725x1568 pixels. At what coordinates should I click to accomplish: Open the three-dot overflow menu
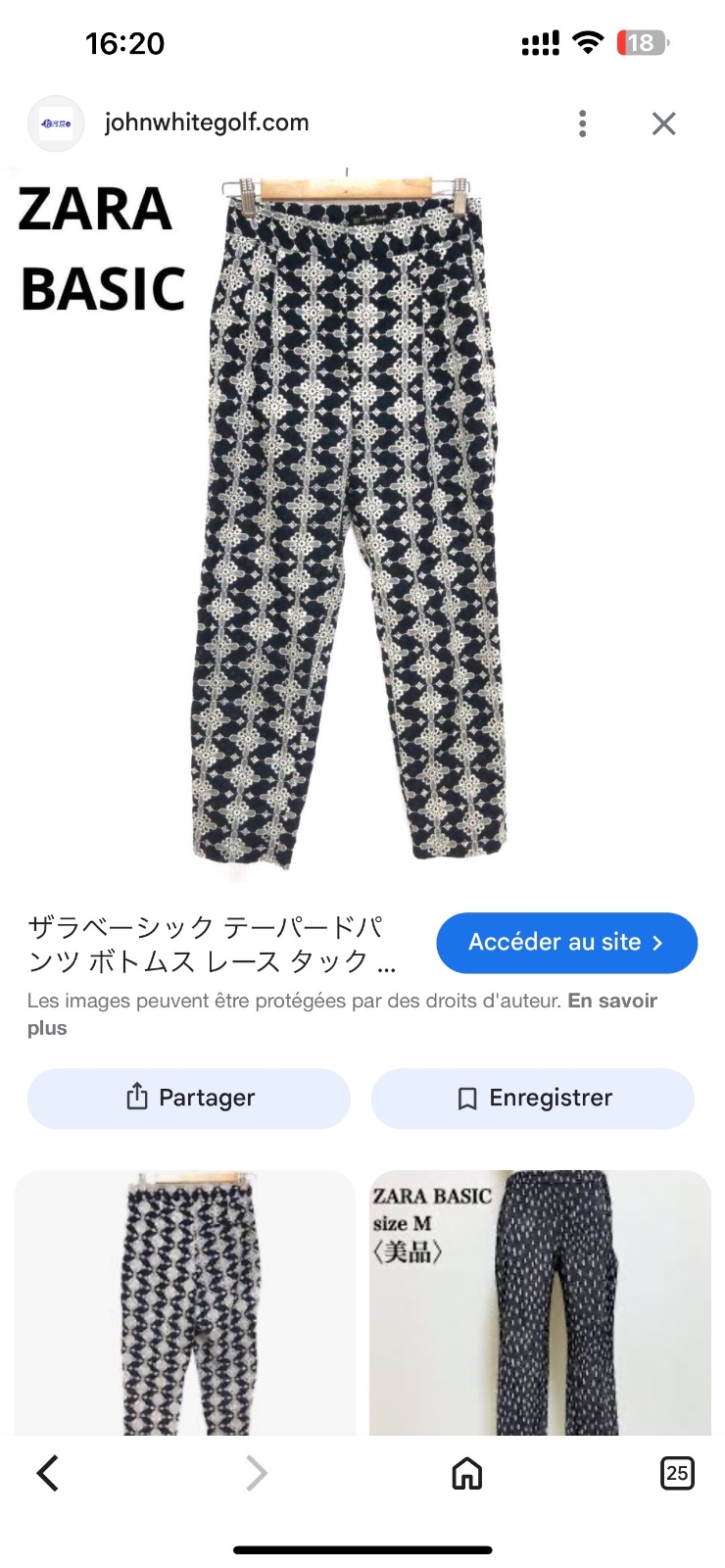coord(583,123)
